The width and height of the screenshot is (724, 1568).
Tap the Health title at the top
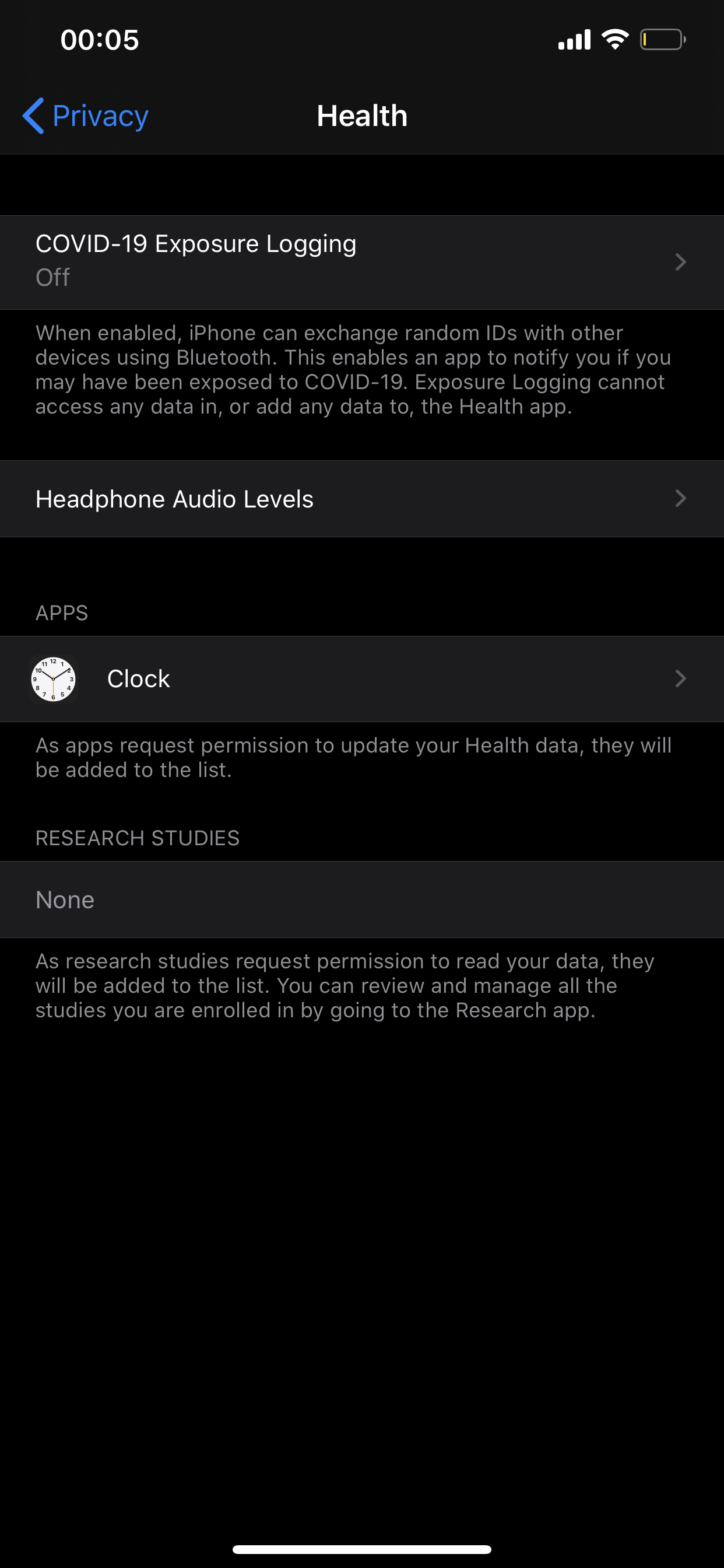pyautogui.click(x=362, y=116)
